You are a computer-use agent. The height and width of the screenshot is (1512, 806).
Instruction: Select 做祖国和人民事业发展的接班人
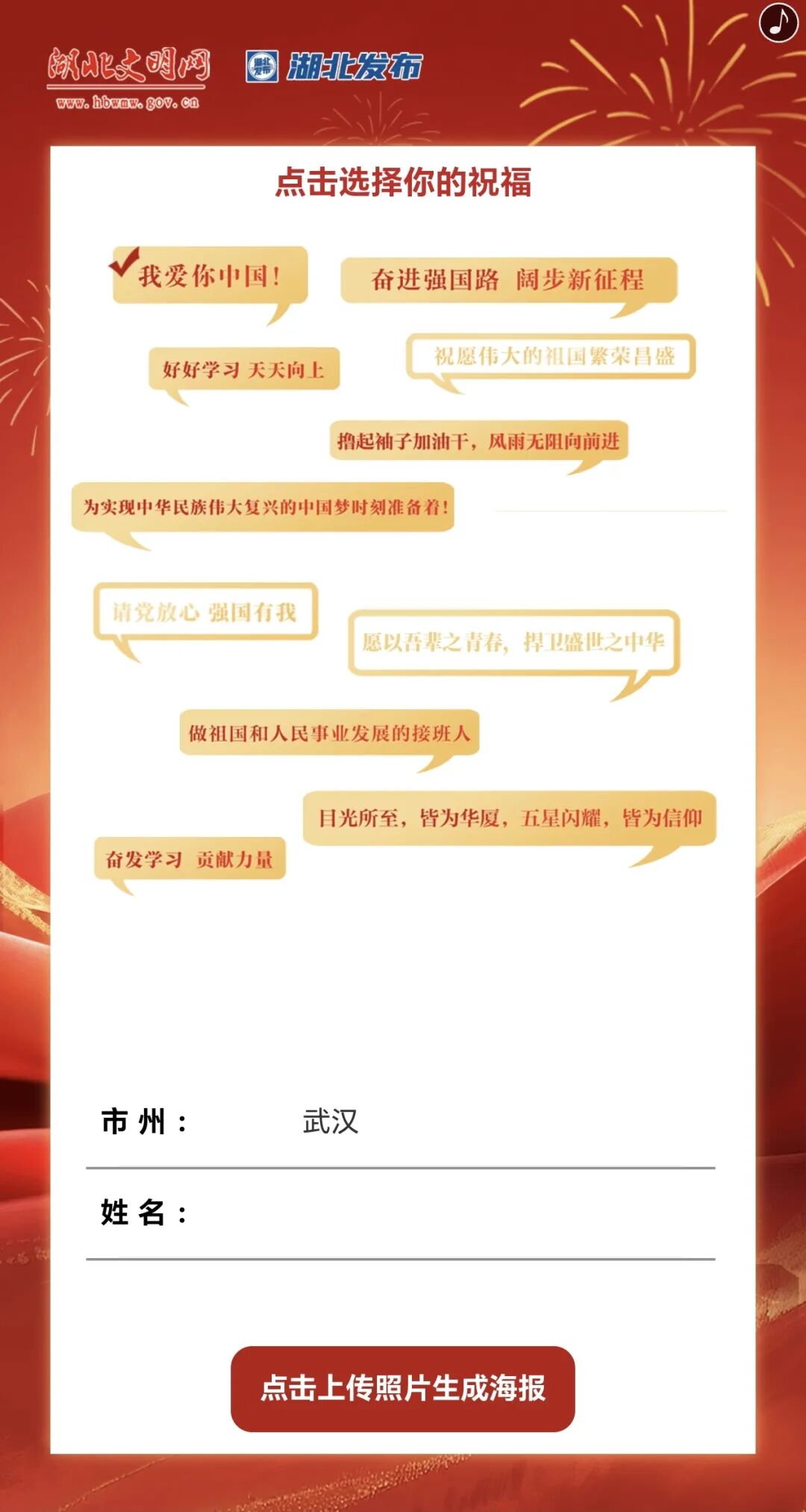pyautogui.click(x=329, y=733)
